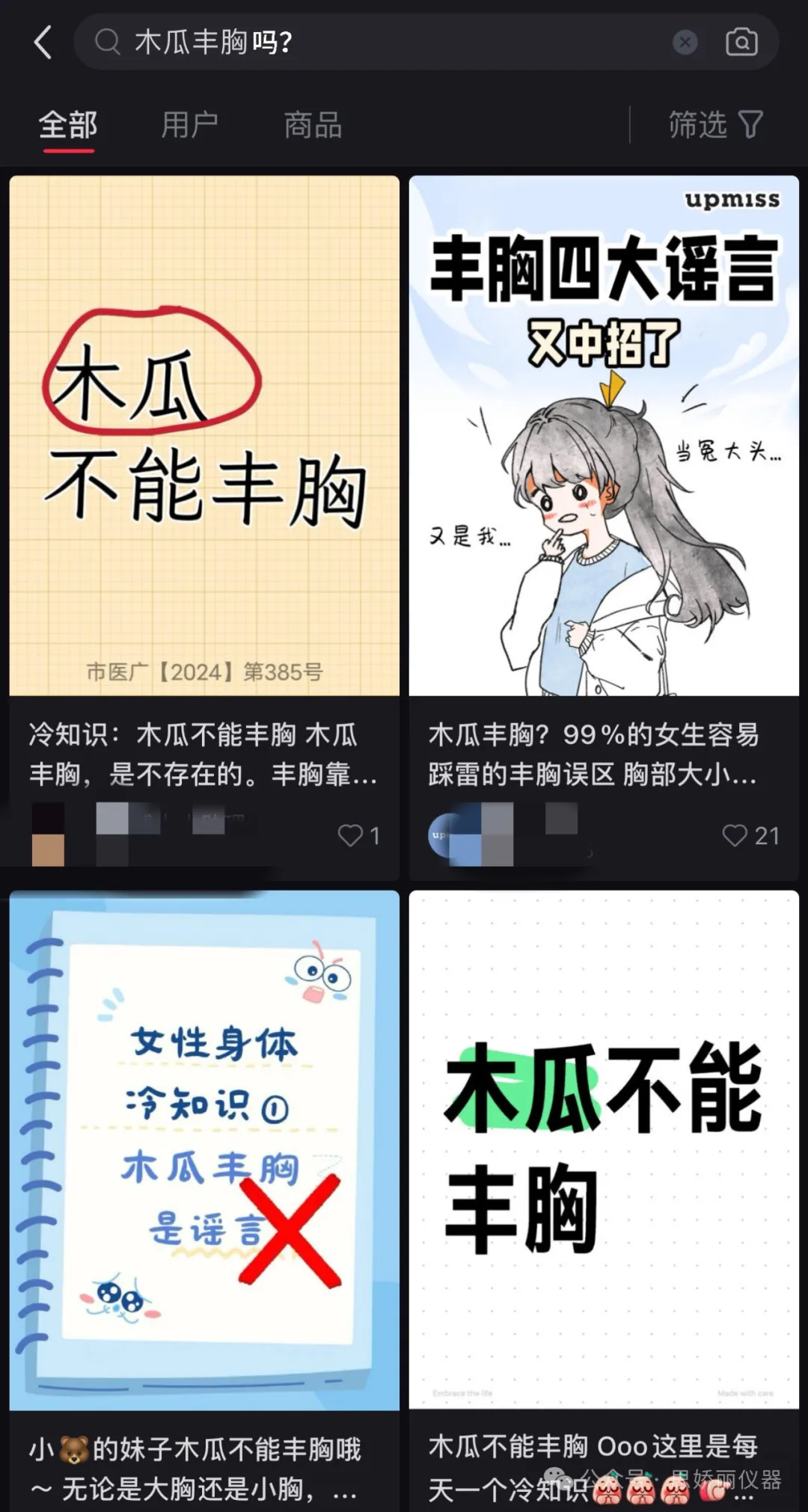Image resolution: width=808 pixels, height=1512 pixels.
Task: Switch to the 全部 tab
Action: 68,125
